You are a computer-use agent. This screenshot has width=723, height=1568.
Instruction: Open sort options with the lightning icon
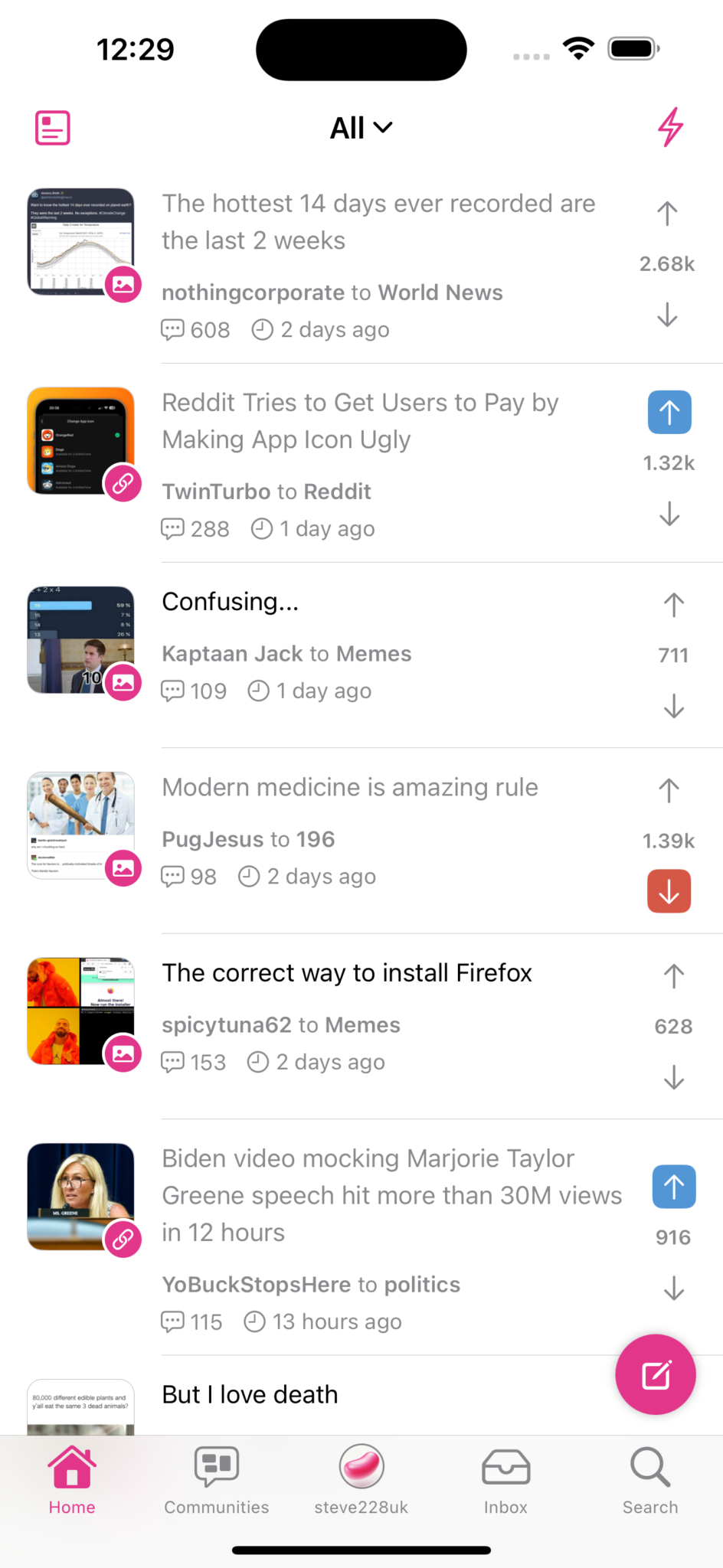point(671,127)
